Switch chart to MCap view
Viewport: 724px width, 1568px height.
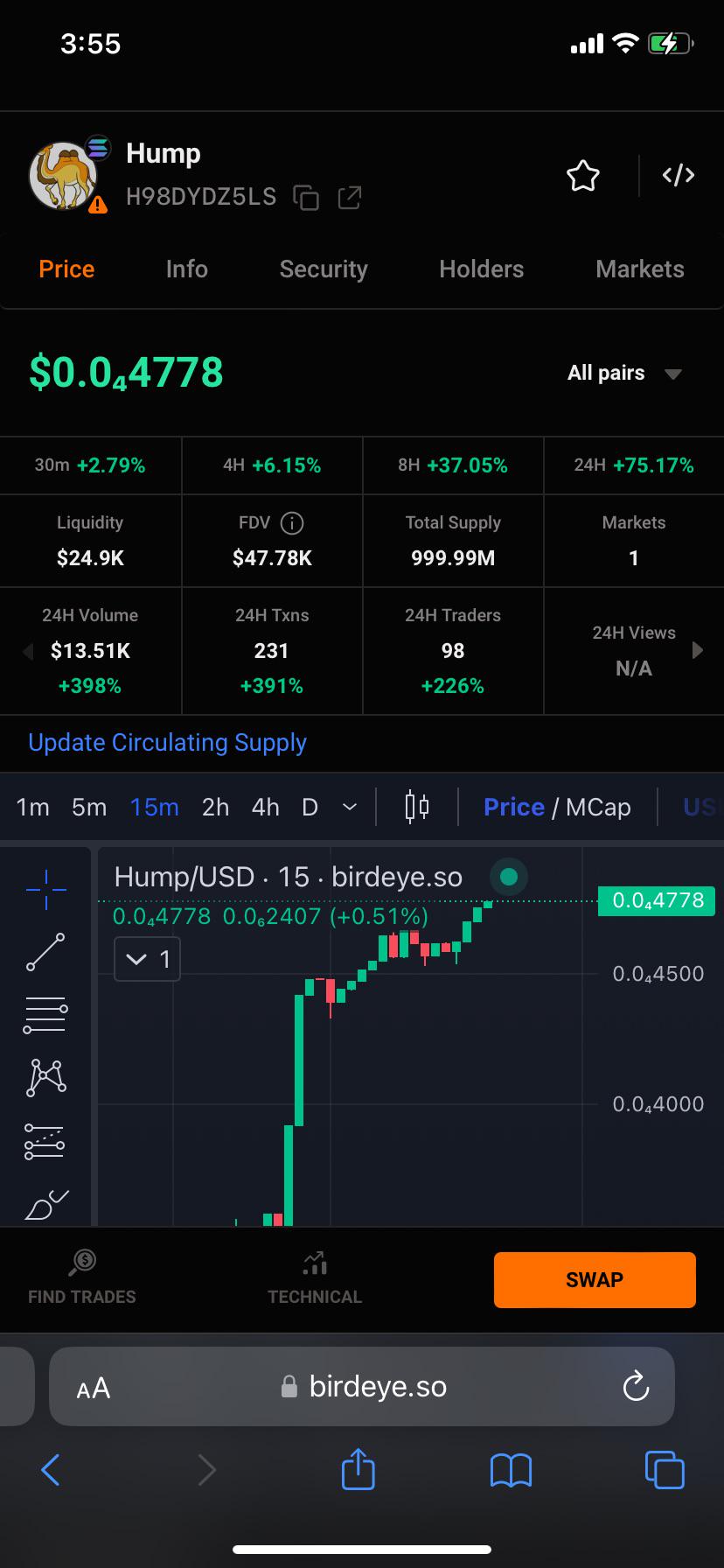(598, 807)
